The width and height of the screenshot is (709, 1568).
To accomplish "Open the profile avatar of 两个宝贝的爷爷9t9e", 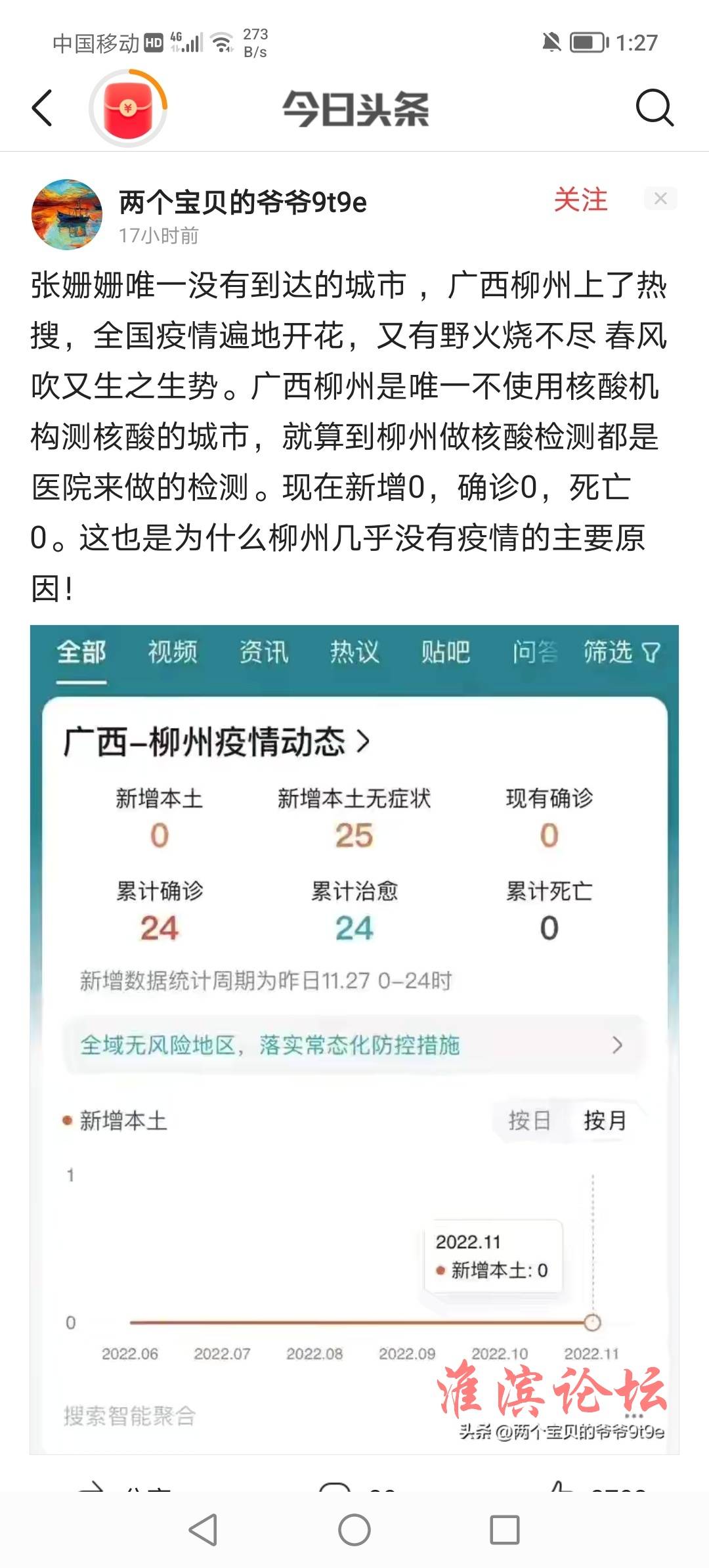I will [67, 215].
